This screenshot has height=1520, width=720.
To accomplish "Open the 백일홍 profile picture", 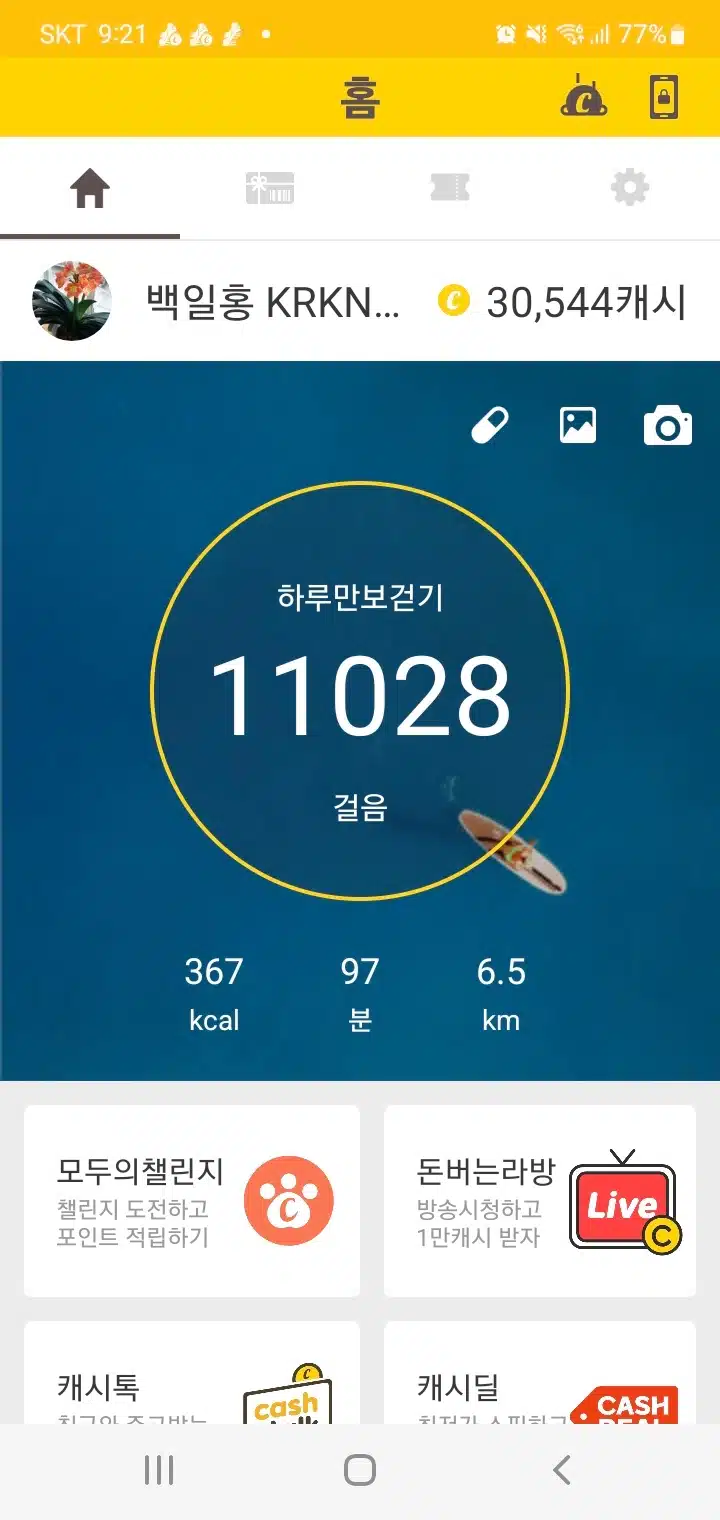I will point(72,301).
